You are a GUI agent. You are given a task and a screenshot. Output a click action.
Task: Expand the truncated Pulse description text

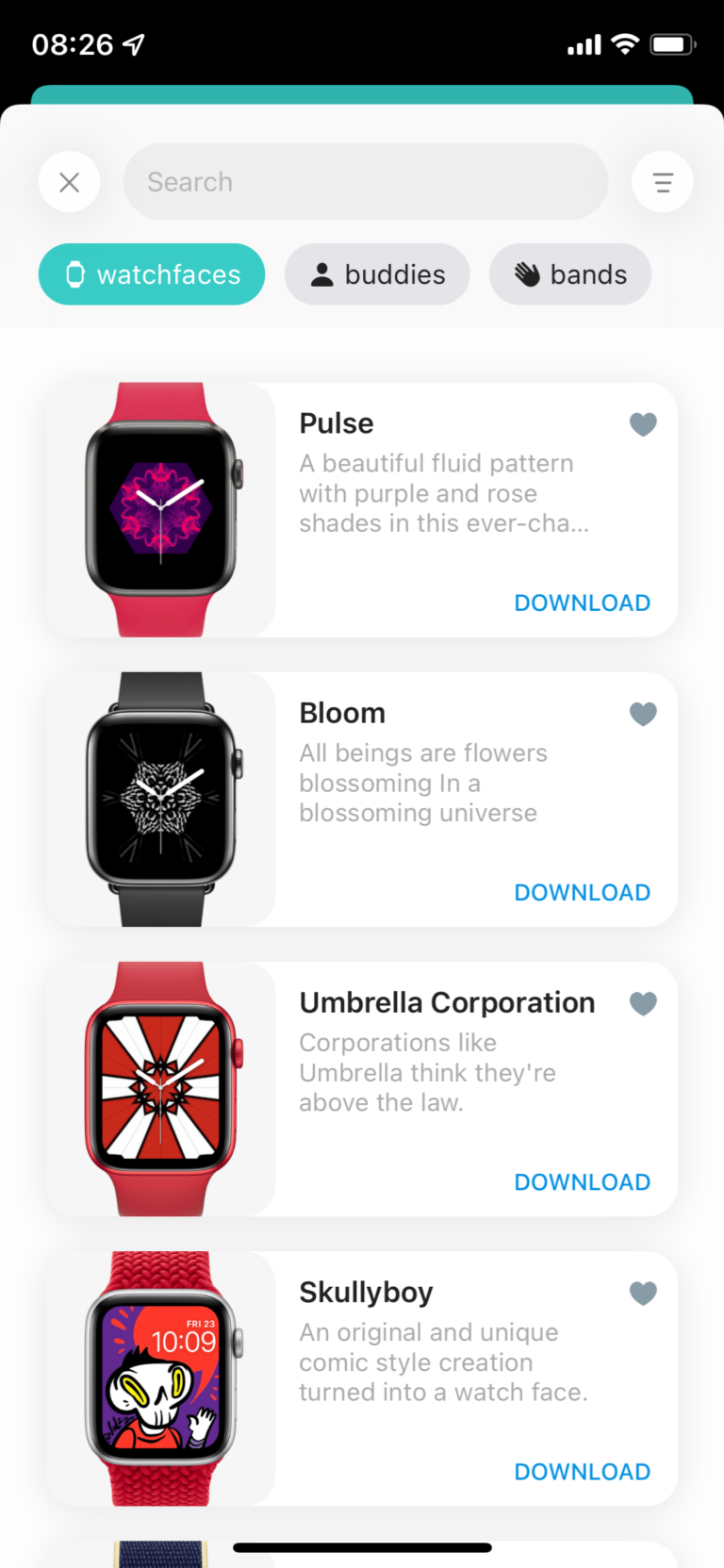coord(436,493)
